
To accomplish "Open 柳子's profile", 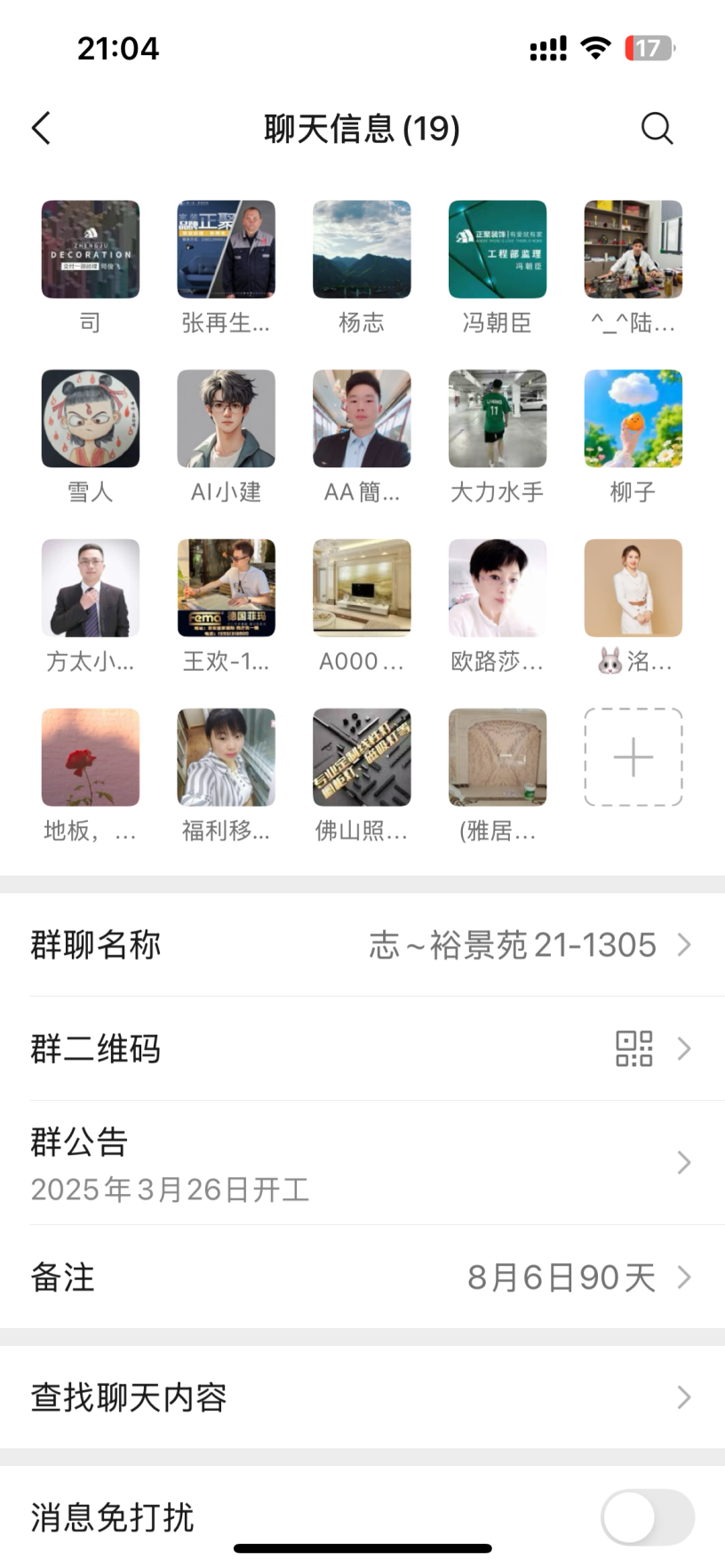I will (x=633, y=418).
